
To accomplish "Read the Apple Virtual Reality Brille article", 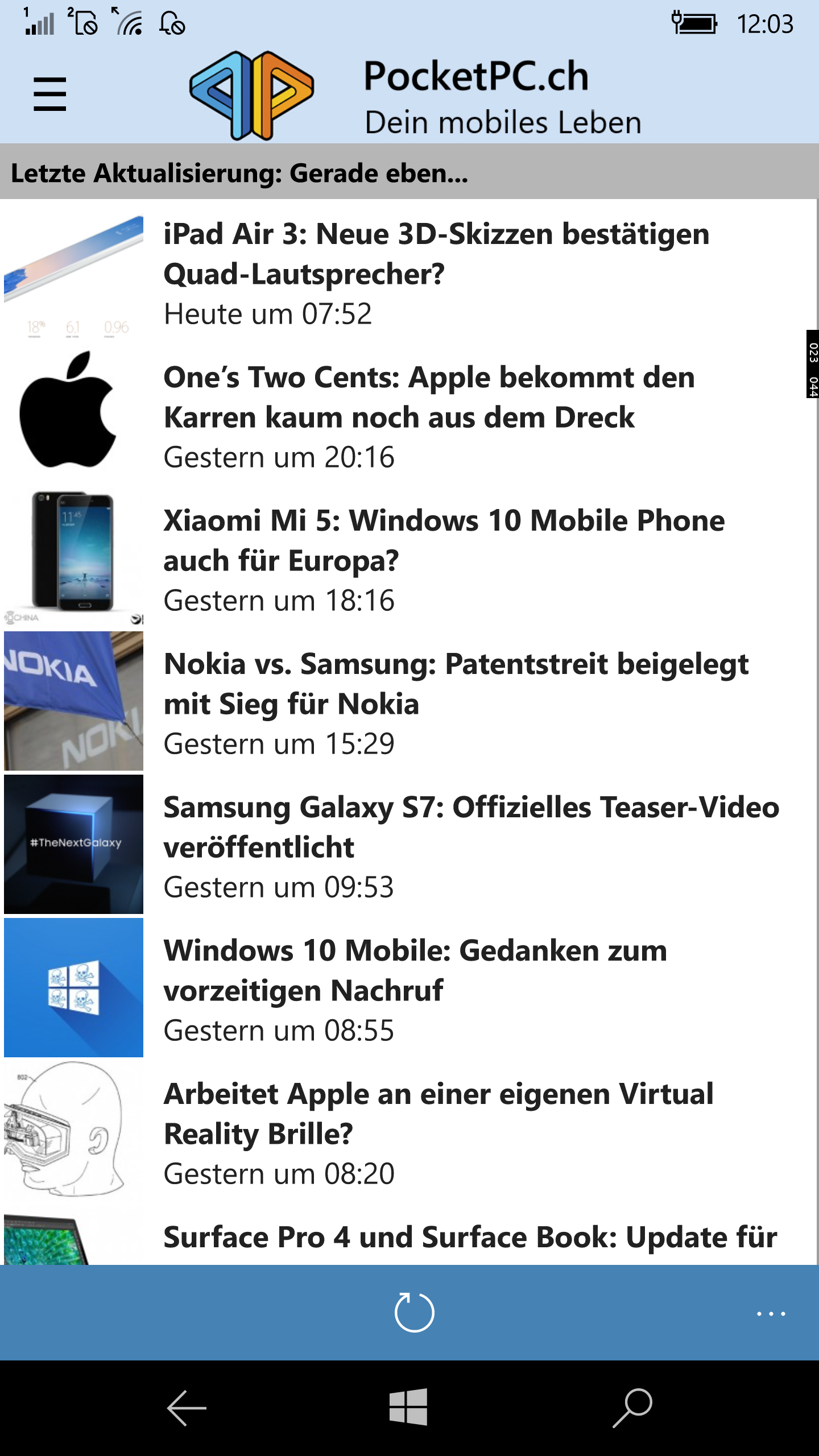I will coord(409,1134).
